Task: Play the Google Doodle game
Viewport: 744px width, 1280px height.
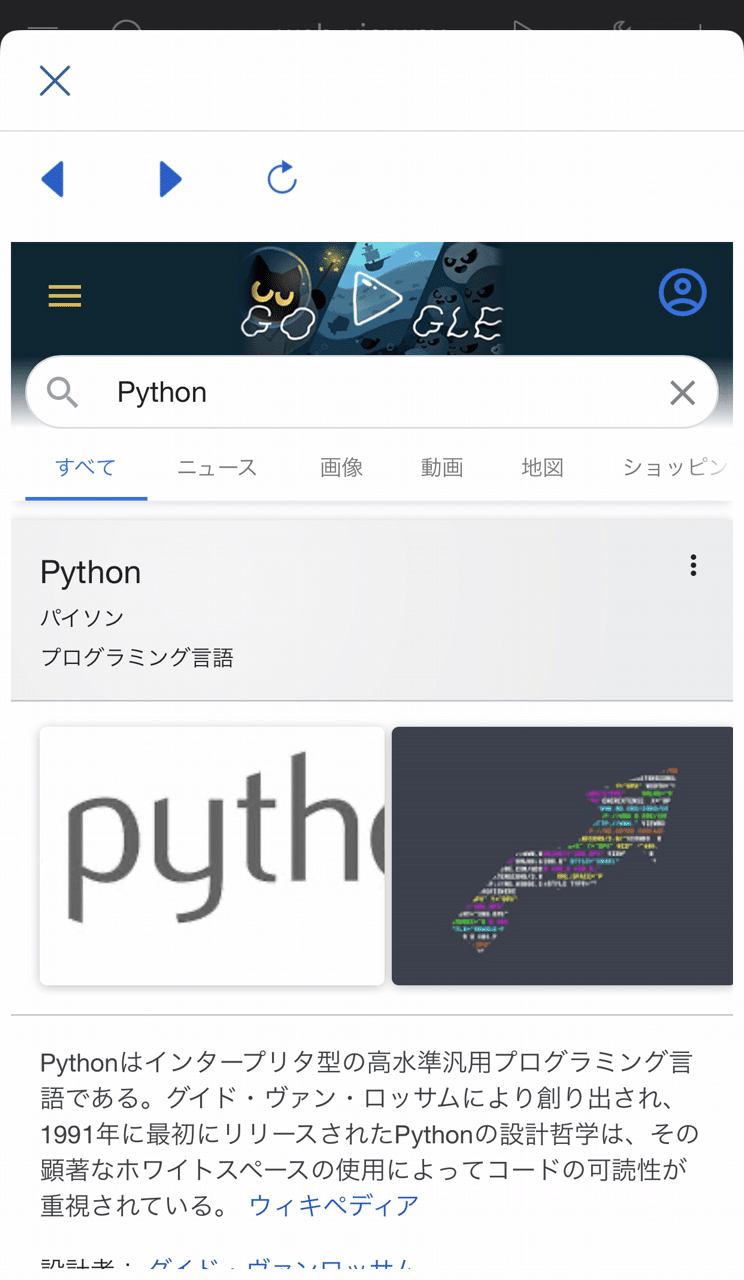Action: point(376,297)
